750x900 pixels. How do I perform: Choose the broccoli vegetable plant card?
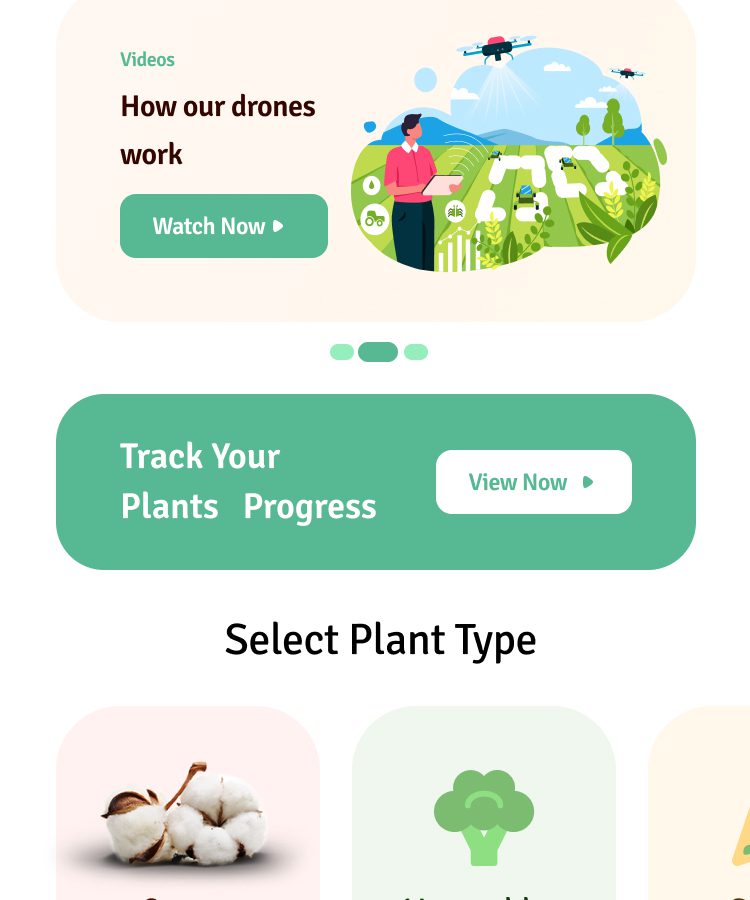click(x=483, y=812)
